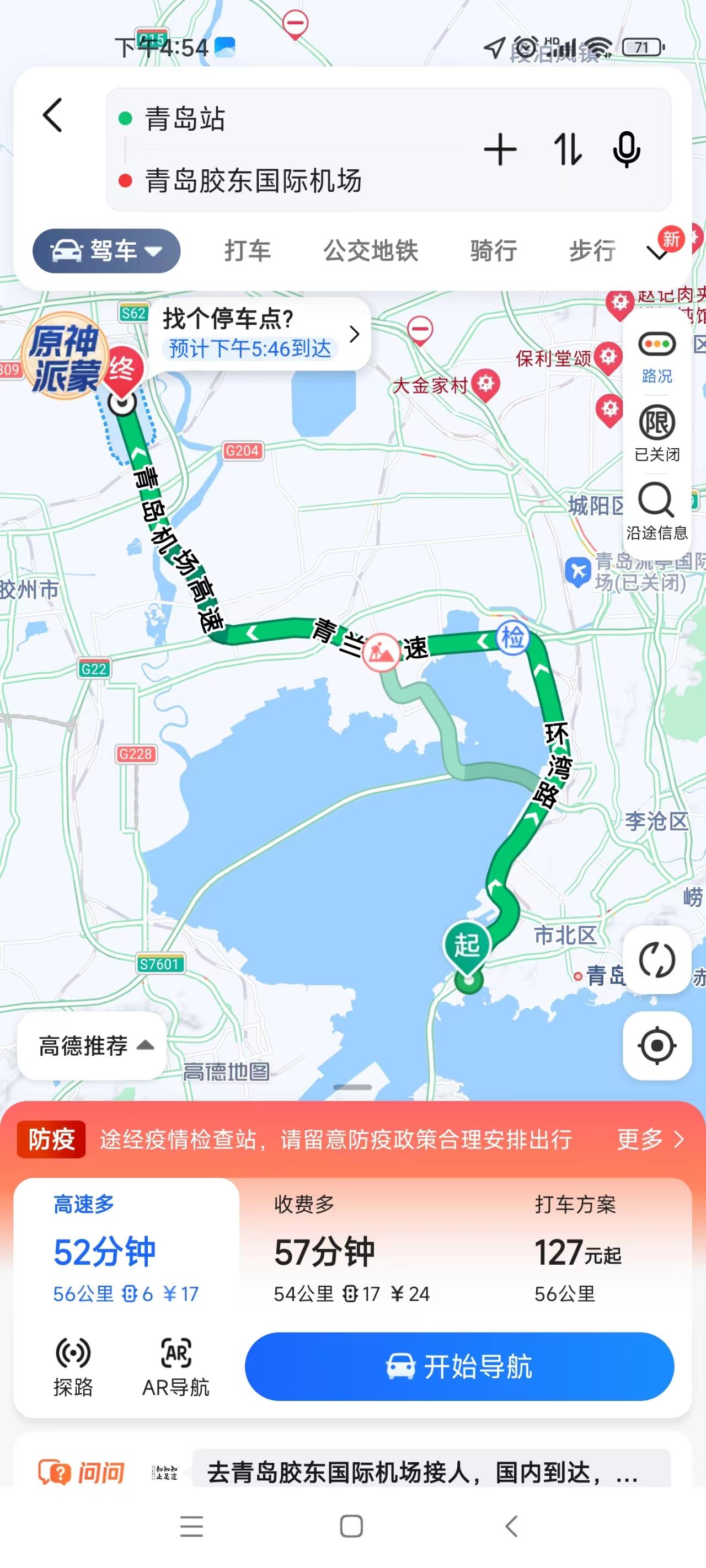Viewport: 706px width, 1568px height.
Task: Open the 找个停车点 parking suggestion
Action: 259,334
